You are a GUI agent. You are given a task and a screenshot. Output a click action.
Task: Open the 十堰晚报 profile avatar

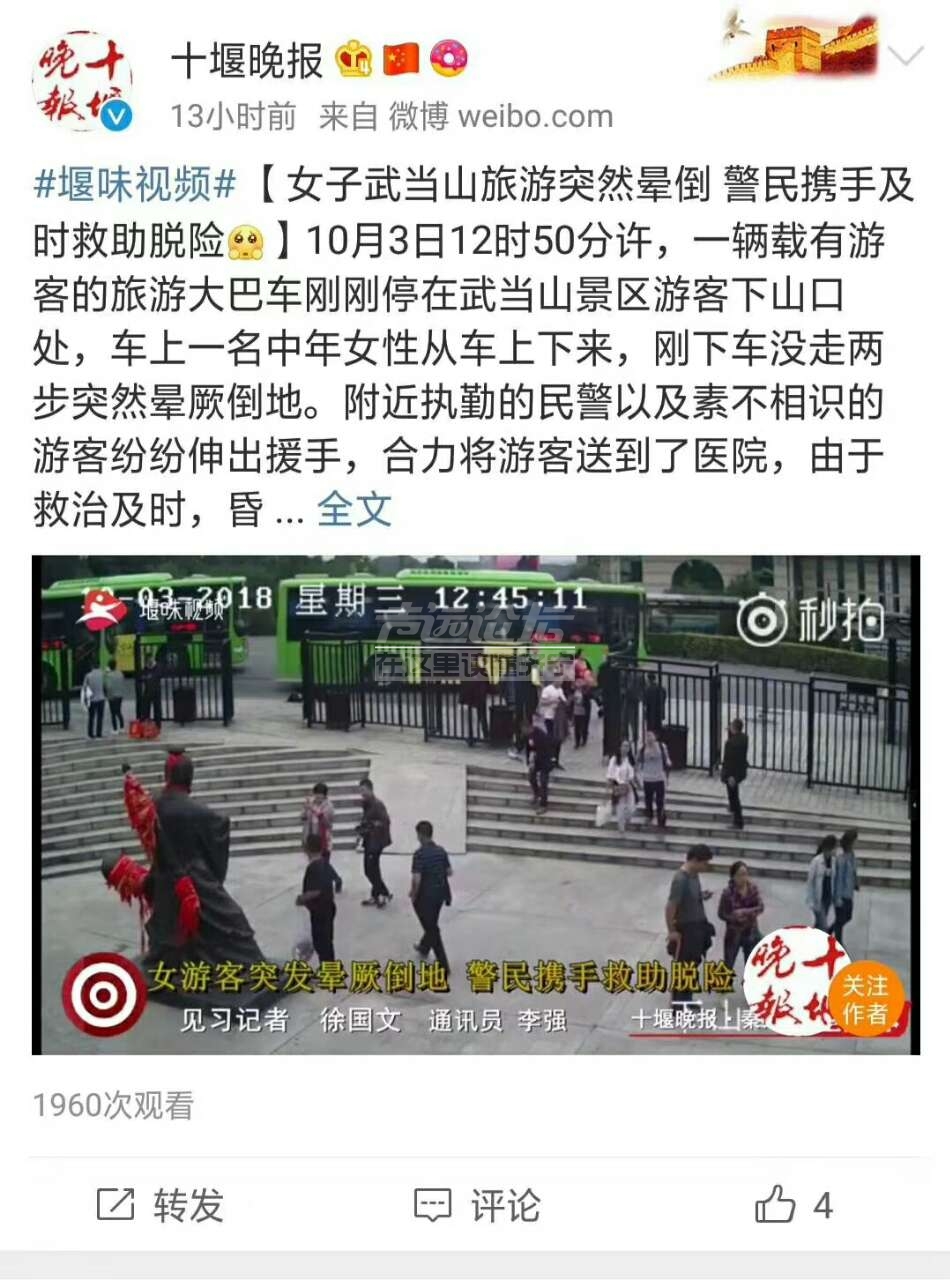pyautogui.click(x=82, y=82)
